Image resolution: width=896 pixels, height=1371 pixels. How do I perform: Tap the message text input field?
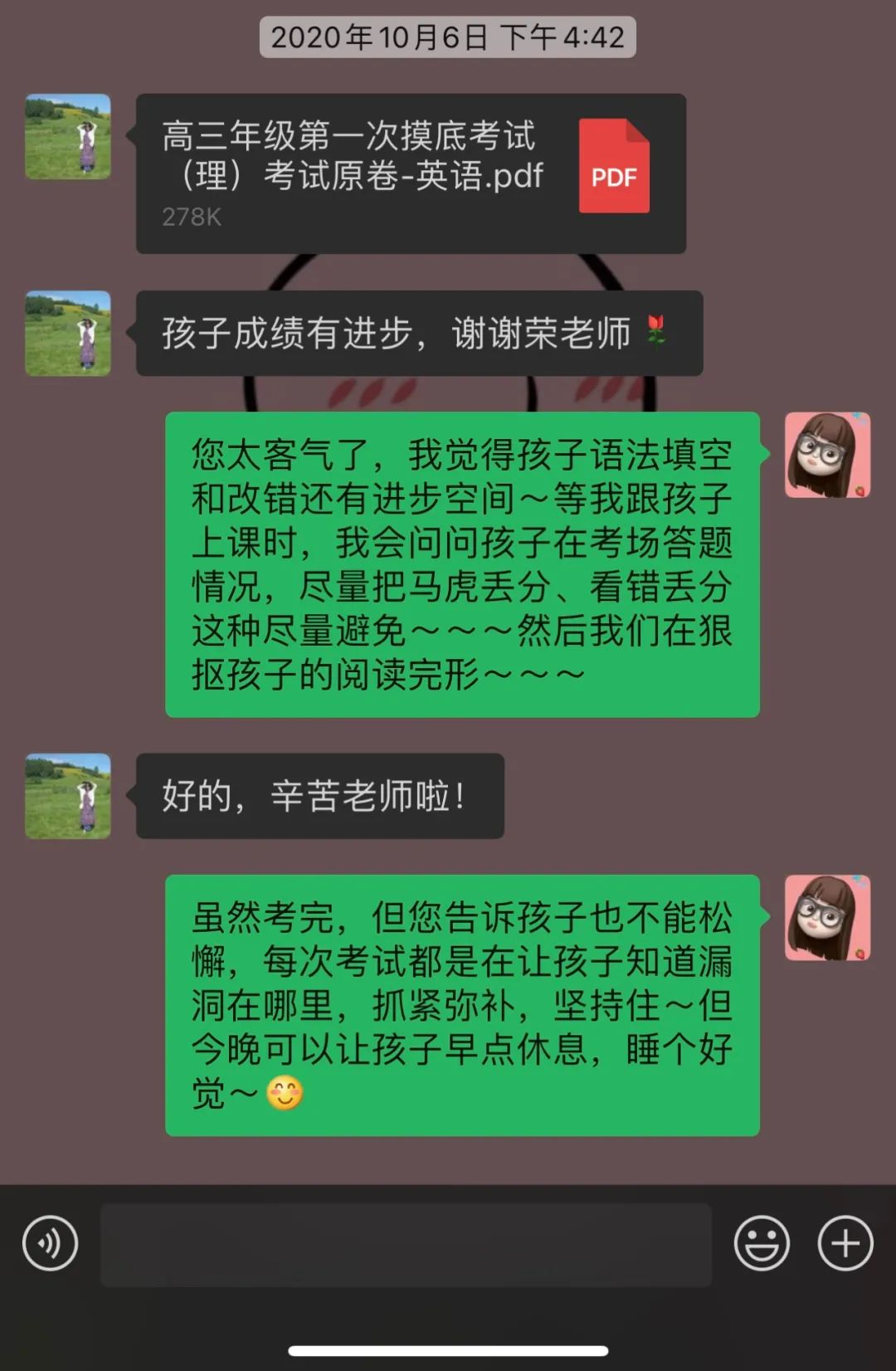pyautogui.click(x=406, y=1245)
